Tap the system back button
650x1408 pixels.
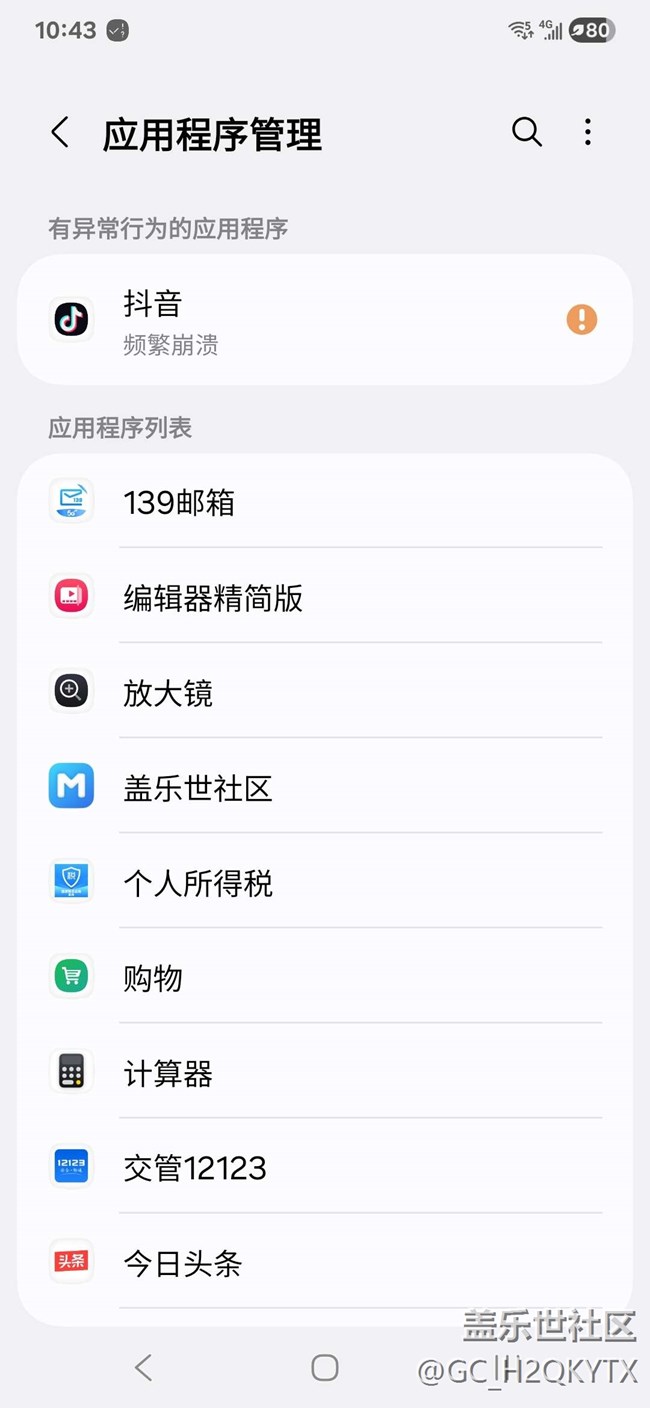pos(144,1368)
